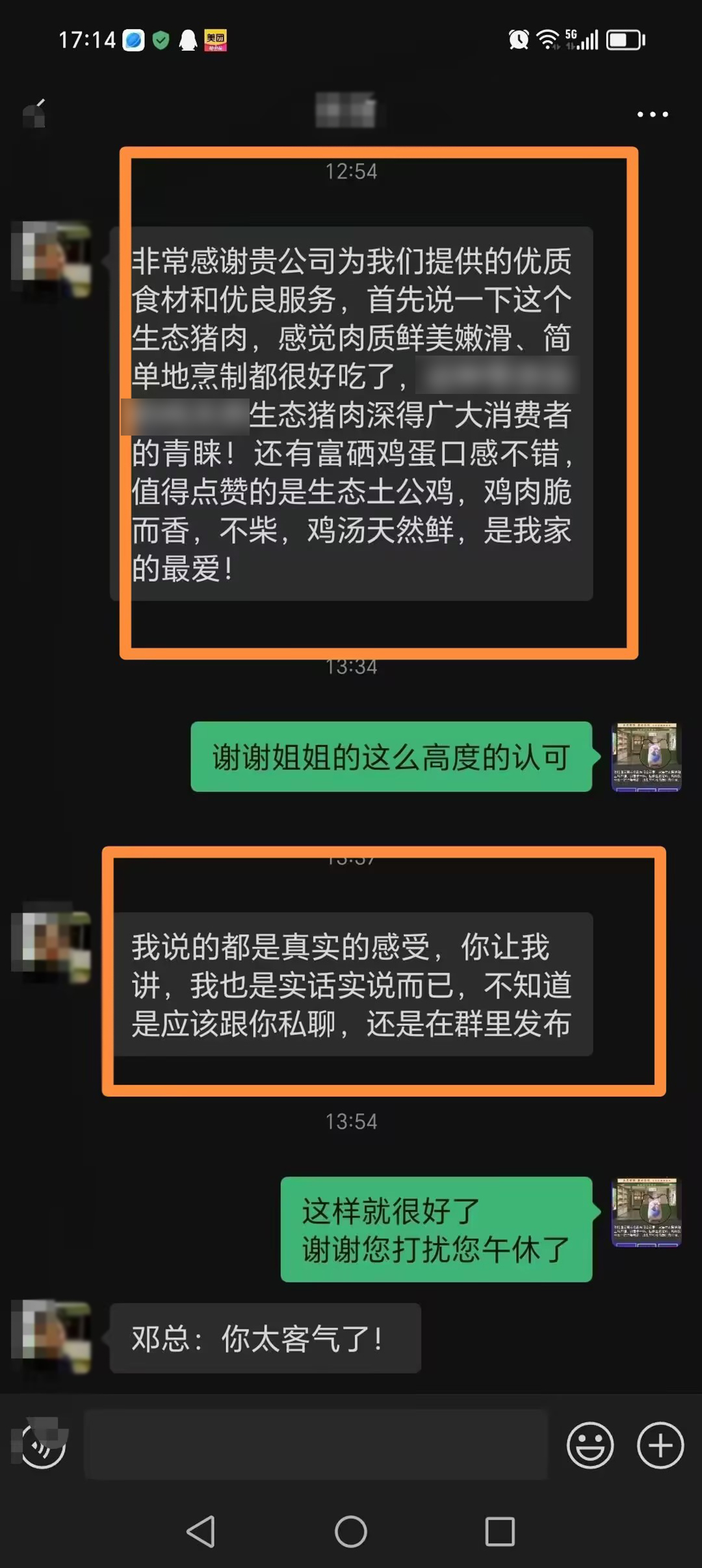702x1568 pixels.
Task: Open own avatar beside 谢谢姐姐的这么高度的认可
Action: click(x=646, y=756)
